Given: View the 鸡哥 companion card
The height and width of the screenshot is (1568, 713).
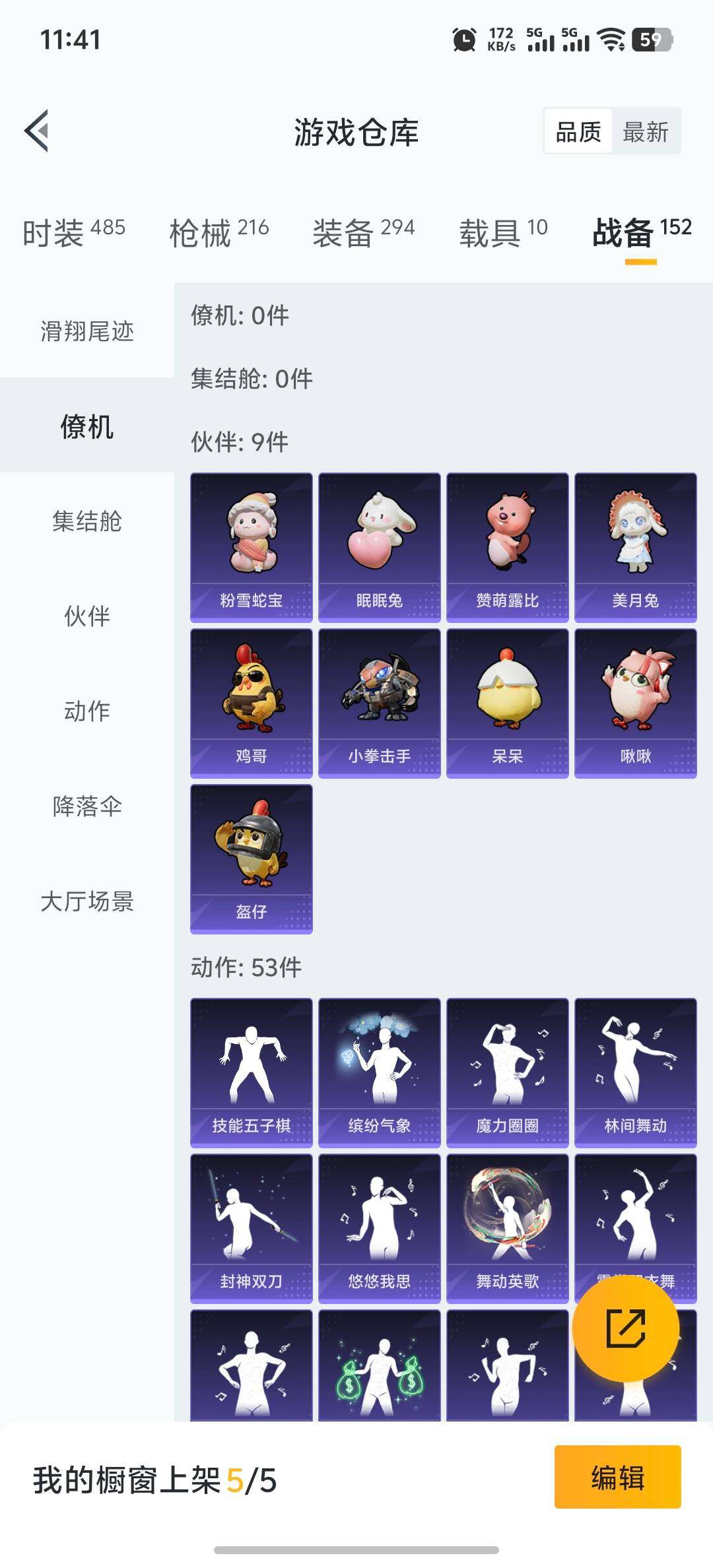Looking at the screenshot, I should (251, 702).
